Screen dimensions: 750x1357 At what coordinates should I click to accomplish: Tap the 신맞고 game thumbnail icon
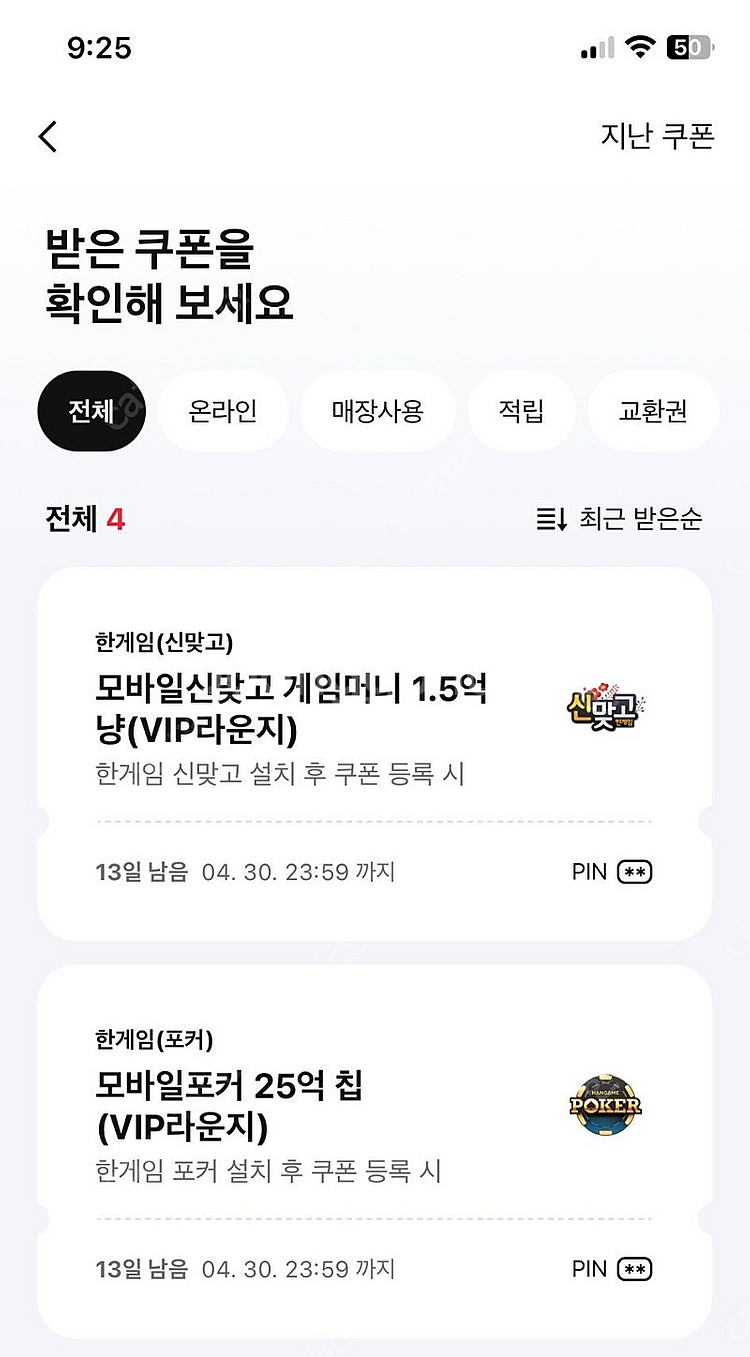(x=604, y=710)
